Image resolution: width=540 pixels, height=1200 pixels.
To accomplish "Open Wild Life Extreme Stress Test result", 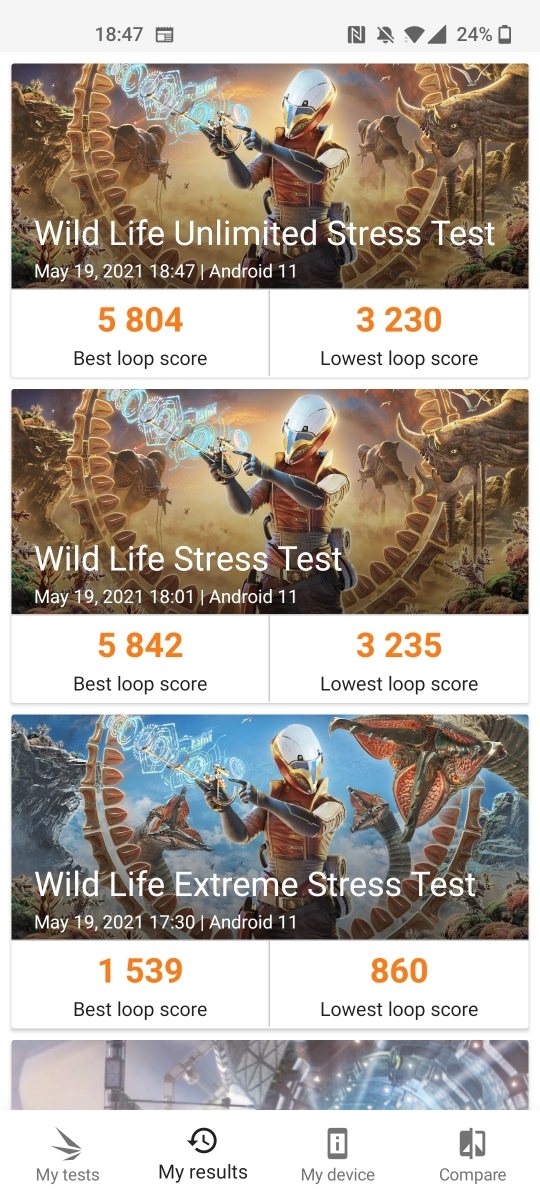I will click(x=270, y=871).
